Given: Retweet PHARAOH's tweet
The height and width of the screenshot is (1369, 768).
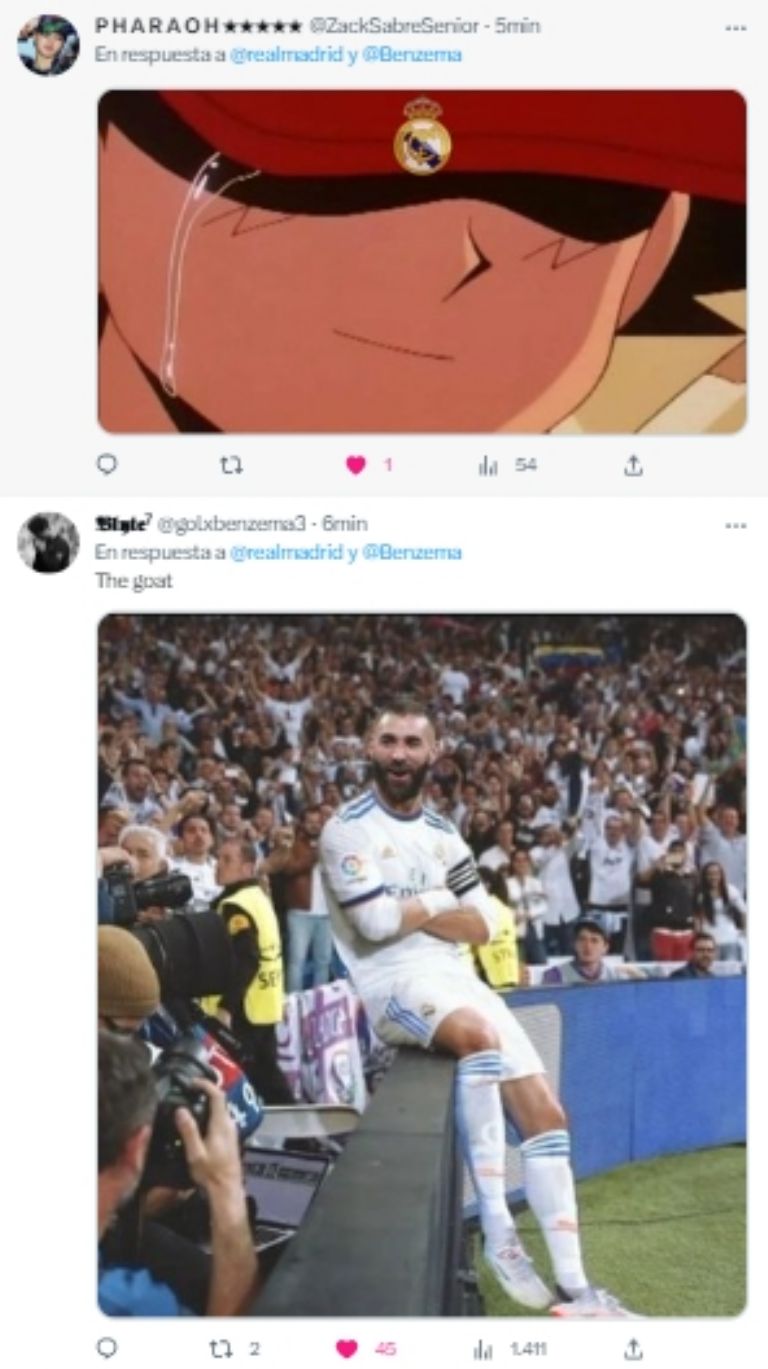Looking at the screenshot, I should point(231,465).
